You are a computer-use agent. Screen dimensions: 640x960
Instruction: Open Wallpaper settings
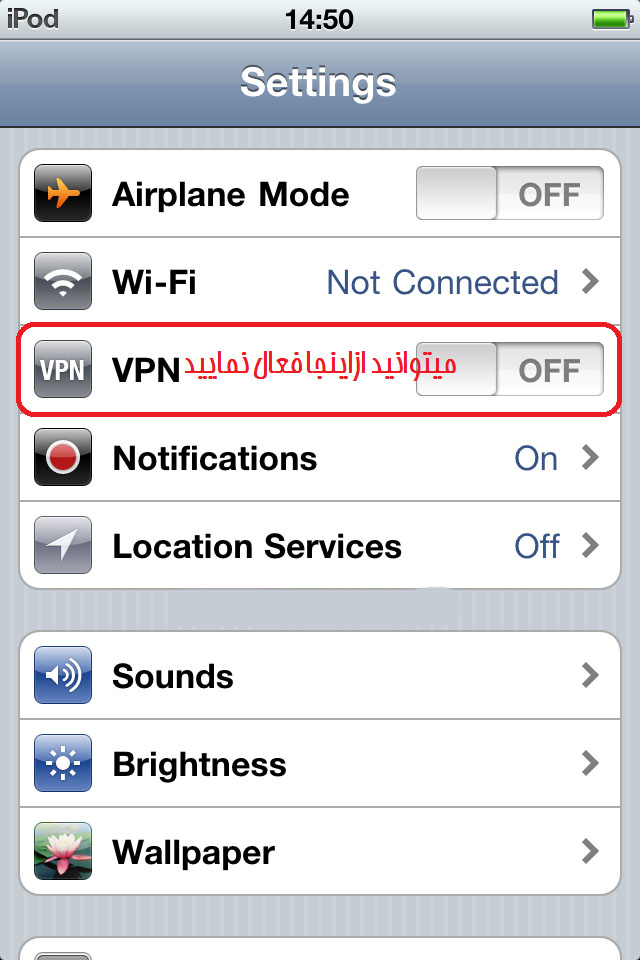pyautogui.click(x=320, y=852)
